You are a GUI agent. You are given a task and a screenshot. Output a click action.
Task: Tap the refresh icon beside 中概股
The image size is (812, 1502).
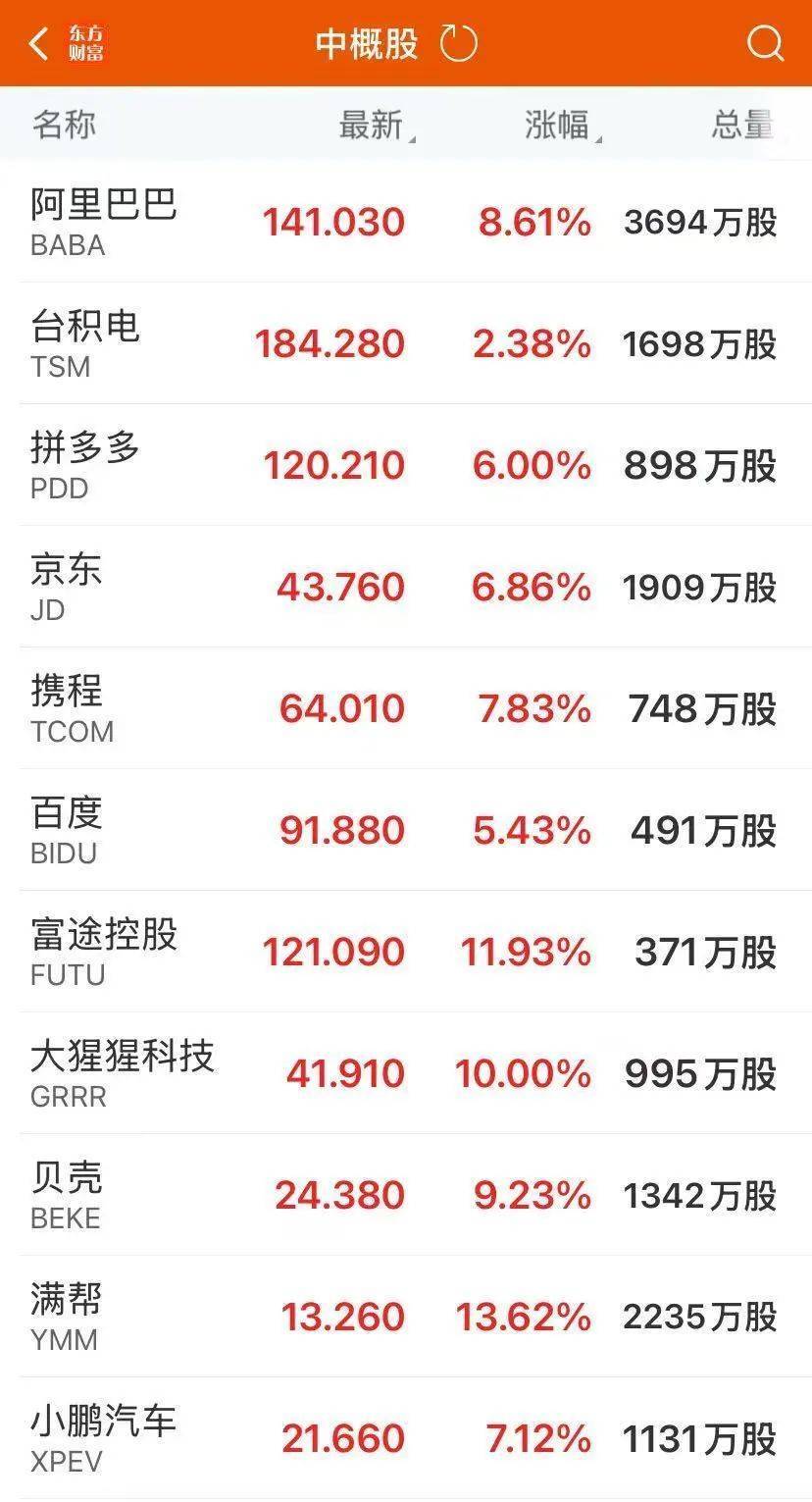pos(456,43)
